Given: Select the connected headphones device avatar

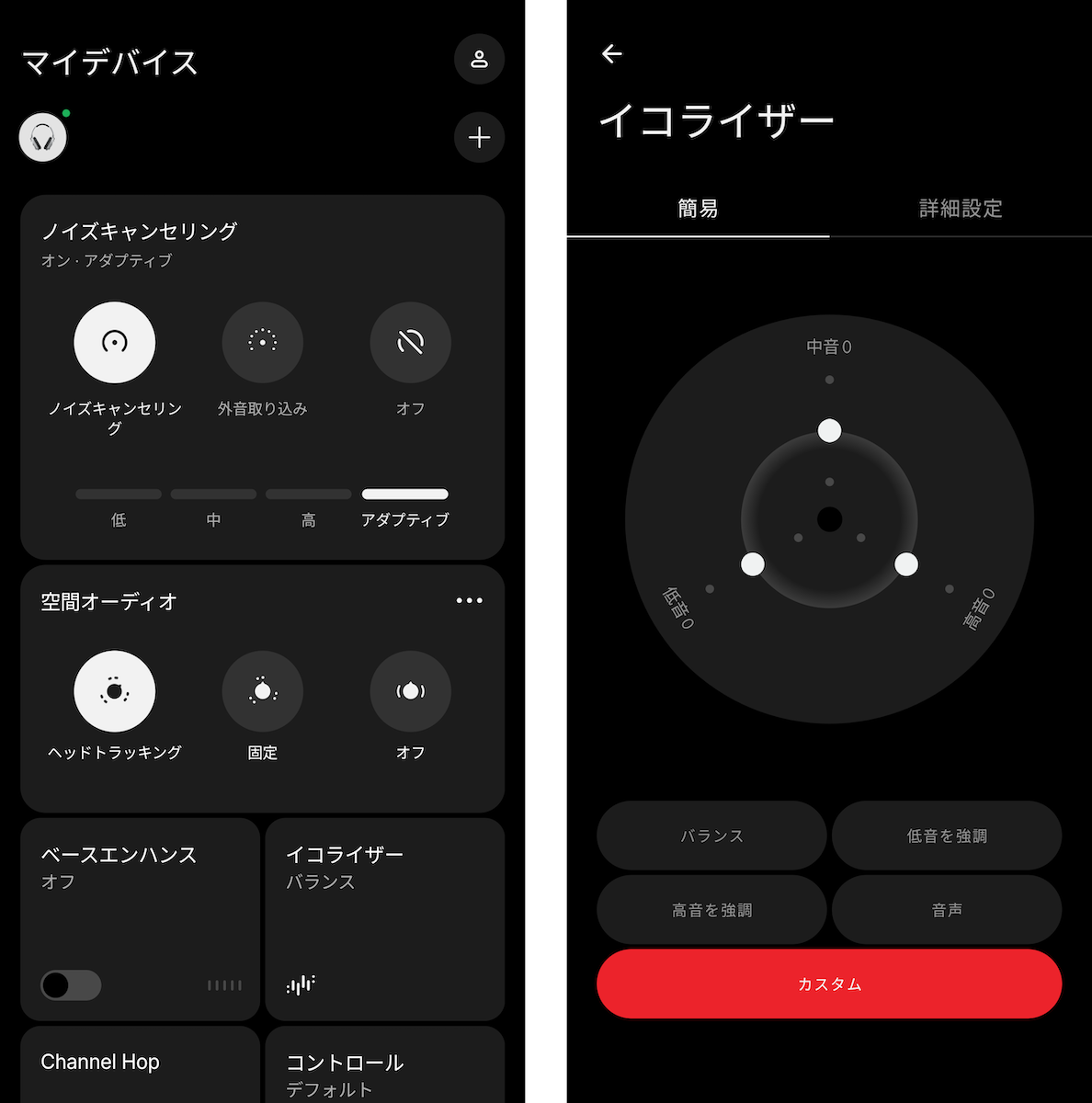Looking at the screenshot, I should click(x=43, y=138).
